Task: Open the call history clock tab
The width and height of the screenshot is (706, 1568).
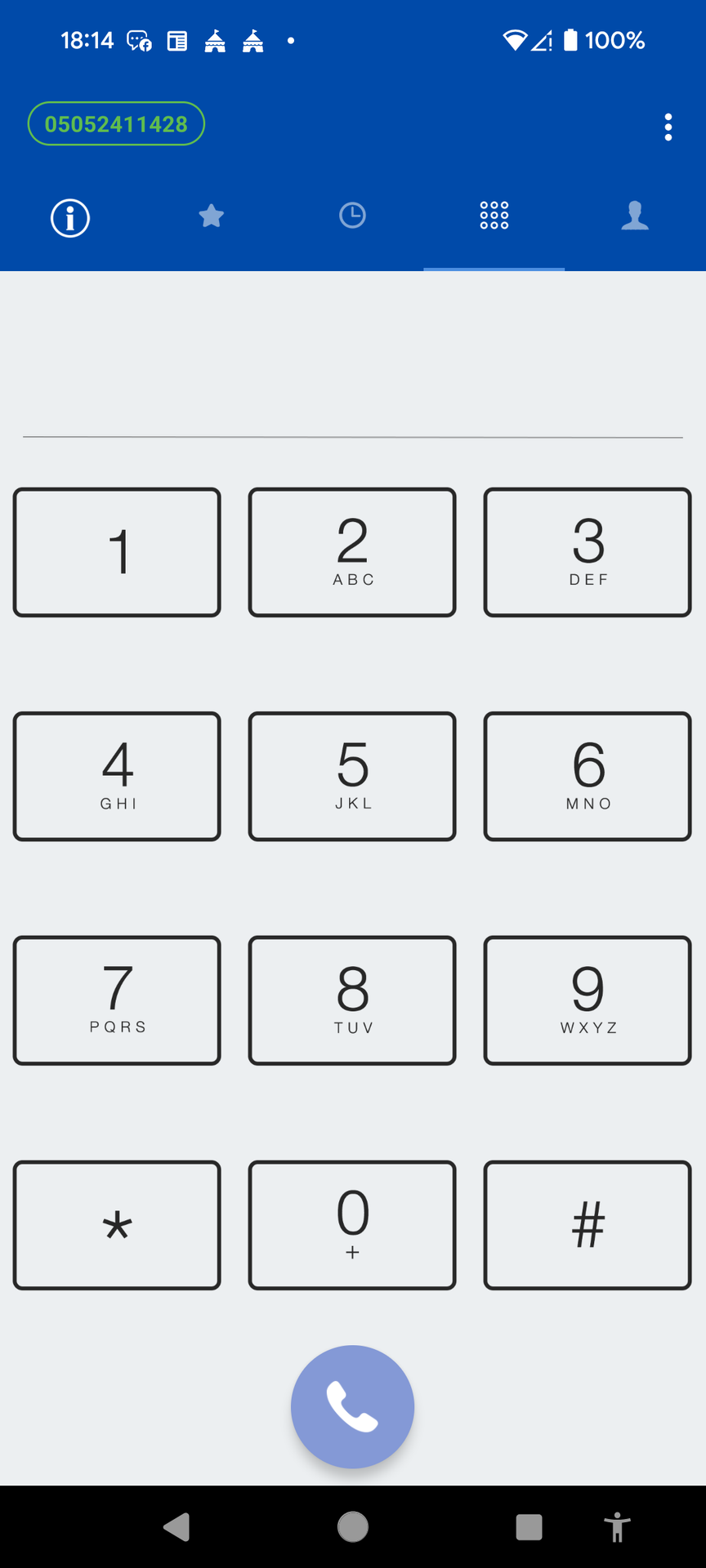Action: coord(352,216)
